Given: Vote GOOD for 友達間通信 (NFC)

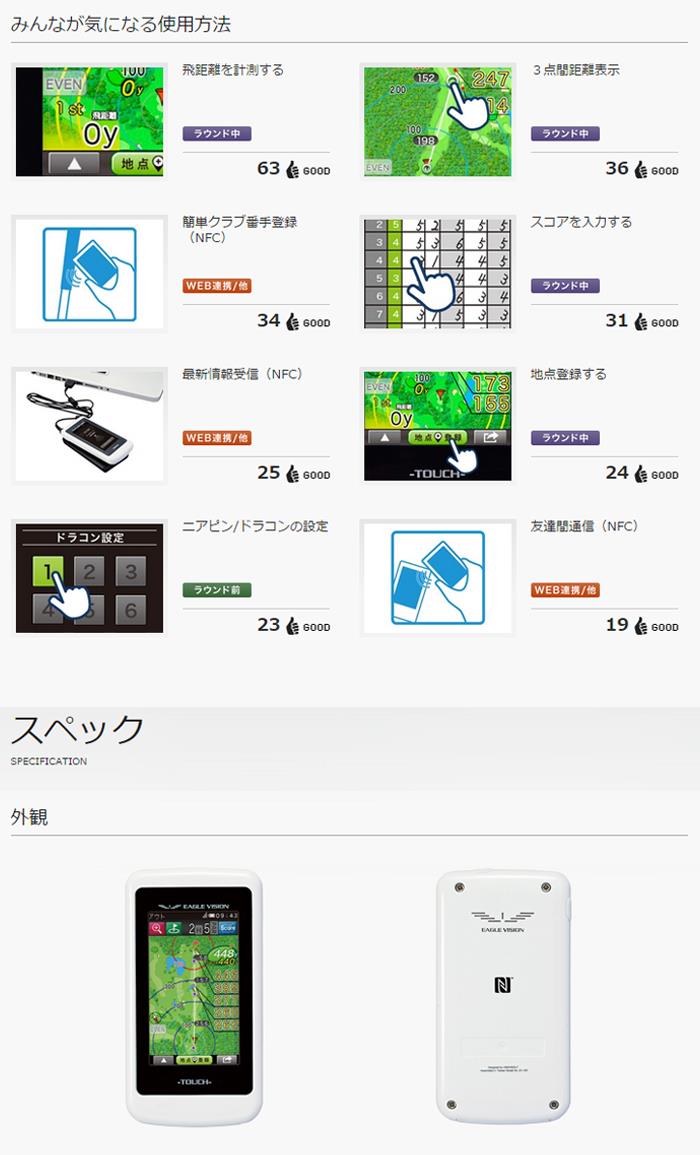Looking at the screenshot, I should click(x=657, y=626).
